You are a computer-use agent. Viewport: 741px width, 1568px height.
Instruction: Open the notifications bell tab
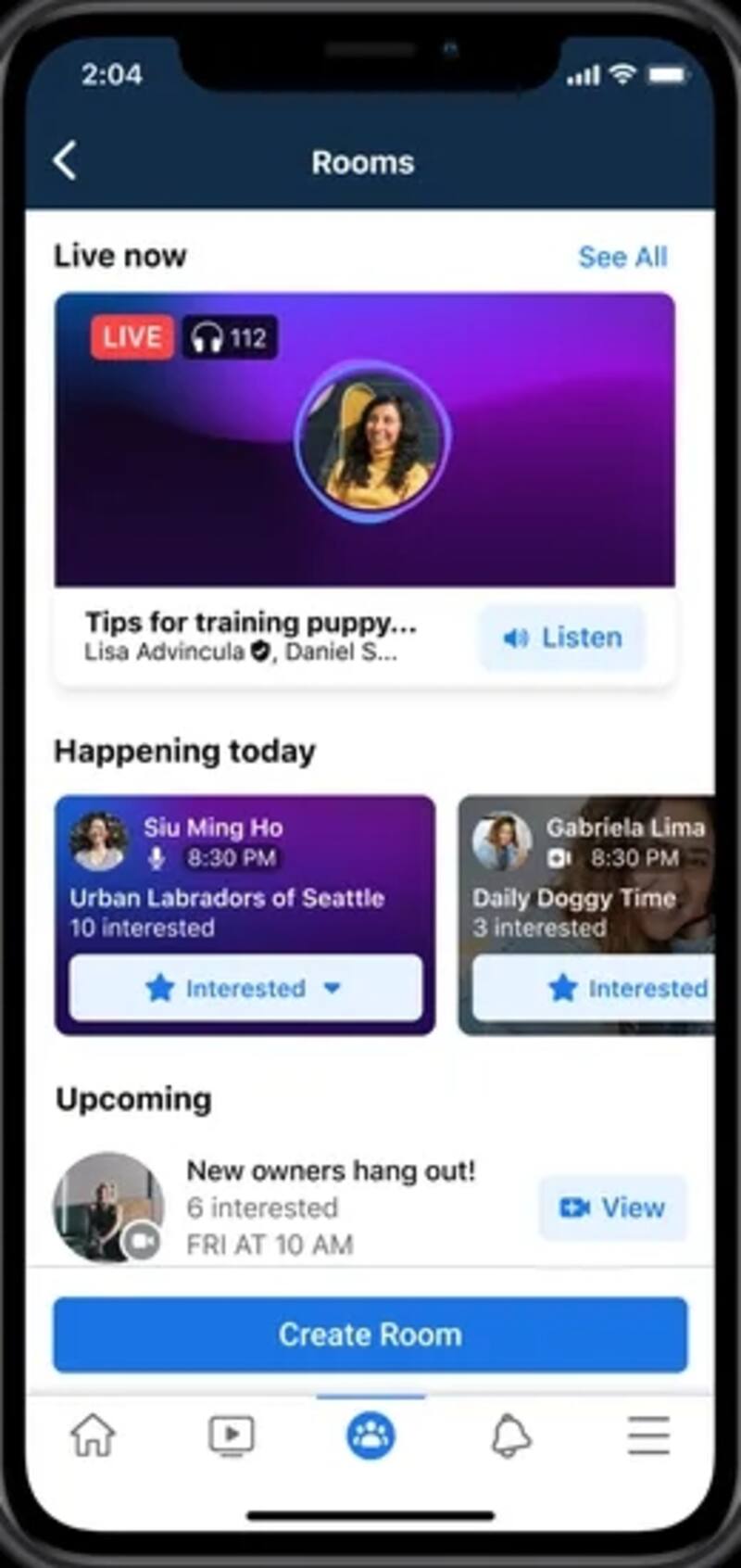coord(510,1436)
